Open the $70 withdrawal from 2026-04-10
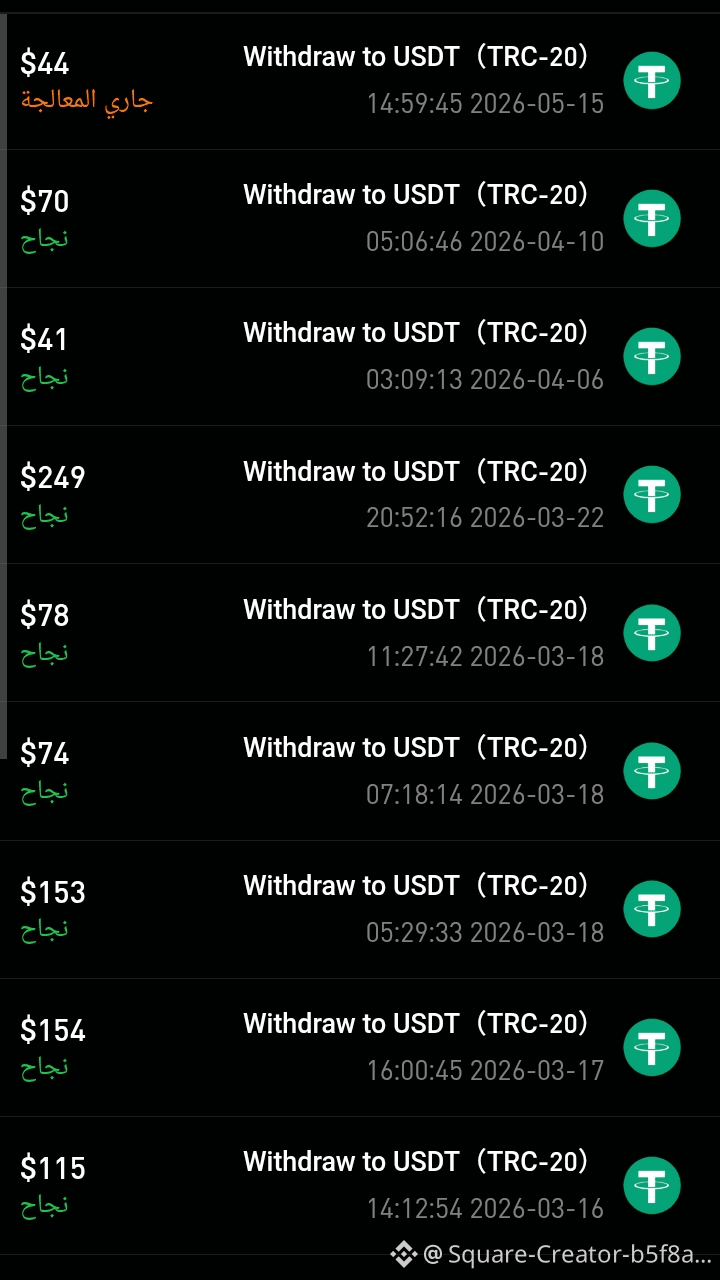The height and width of the screenshot is (1280, 720). 360,219
